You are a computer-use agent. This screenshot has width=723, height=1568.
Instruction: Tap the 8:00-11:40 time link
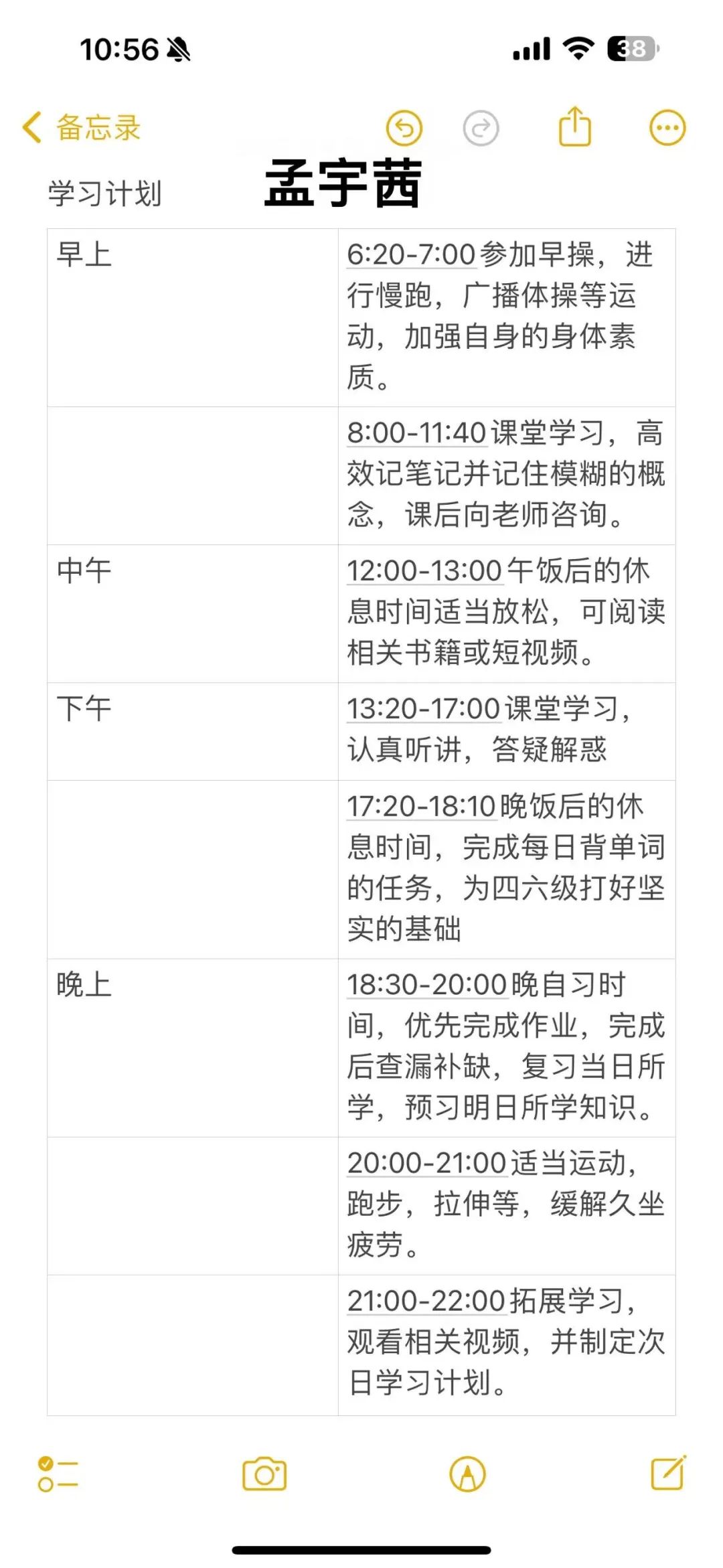point(416,433)
